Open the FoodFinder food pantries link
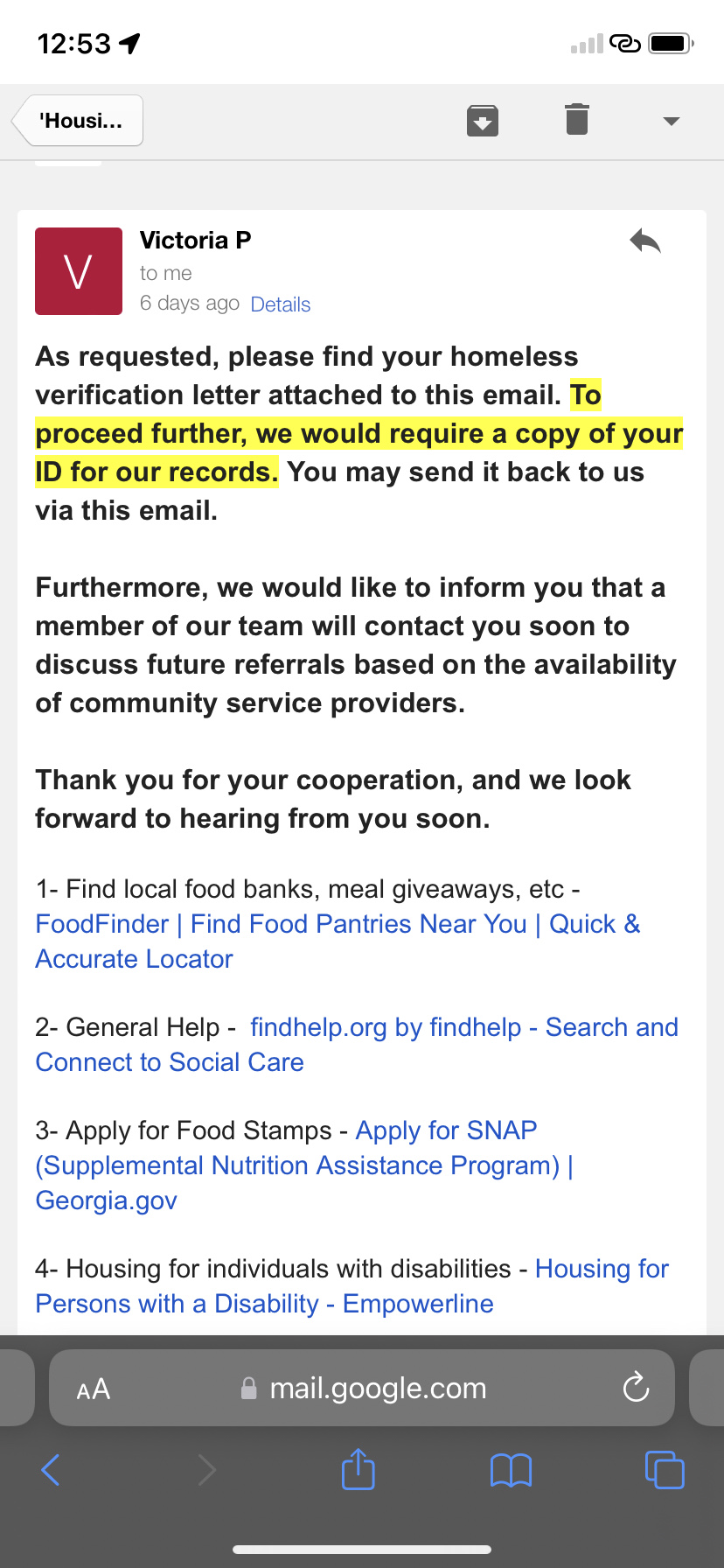The width and height of the screenshot is (724, 1568). (338, 941)
